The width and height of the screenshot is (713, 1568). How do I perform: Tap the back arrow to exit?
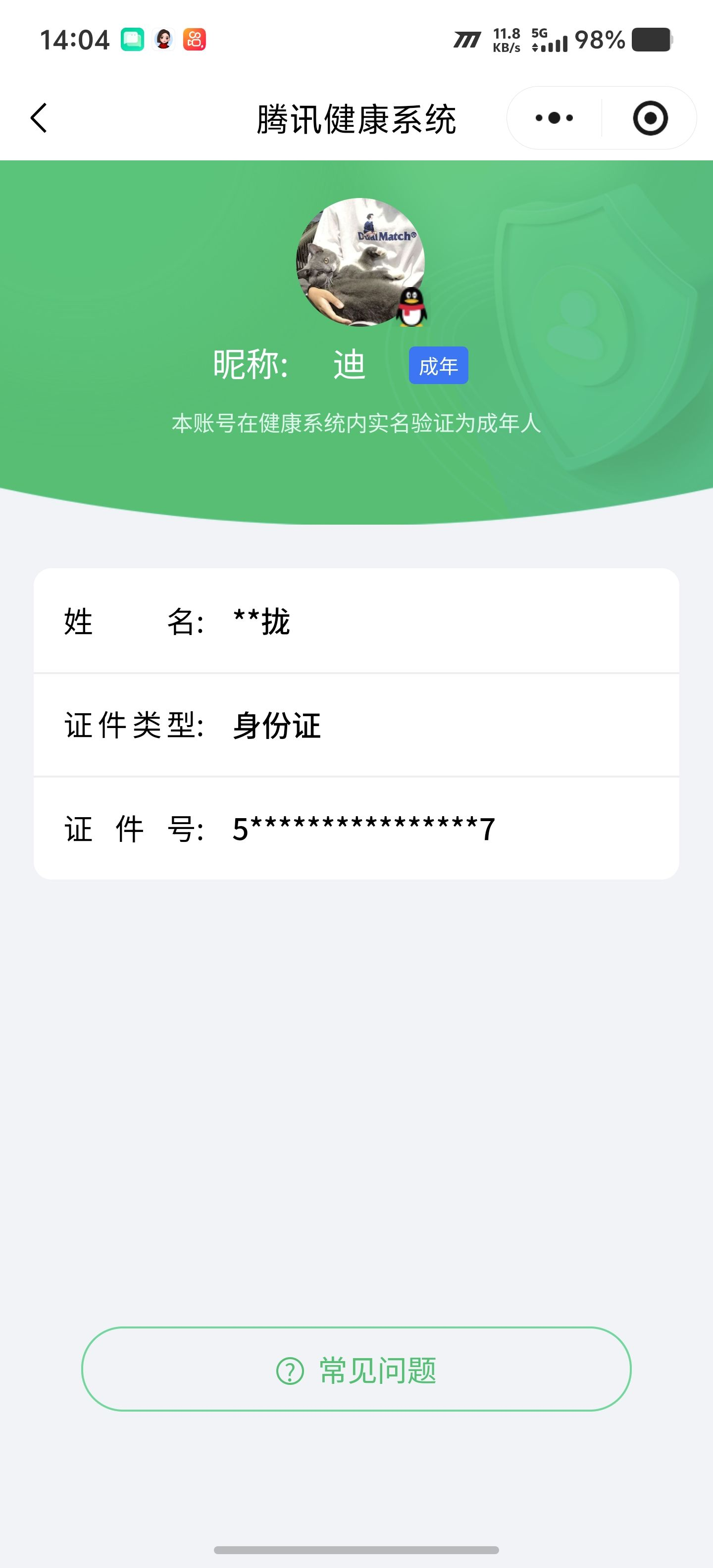pos(39,119)
